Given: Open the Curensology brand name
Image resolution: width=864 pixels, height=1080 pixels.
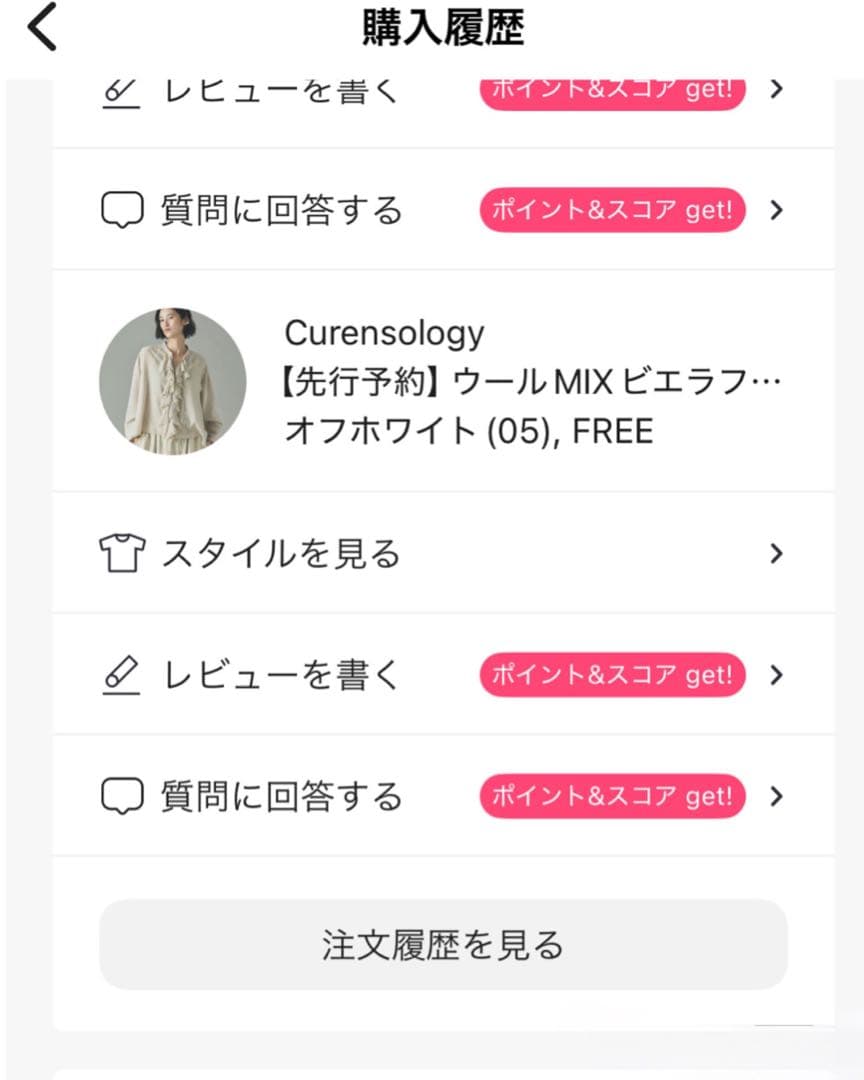Looking at the screenshot, I should pyautogui.click(x=384, y=332).
